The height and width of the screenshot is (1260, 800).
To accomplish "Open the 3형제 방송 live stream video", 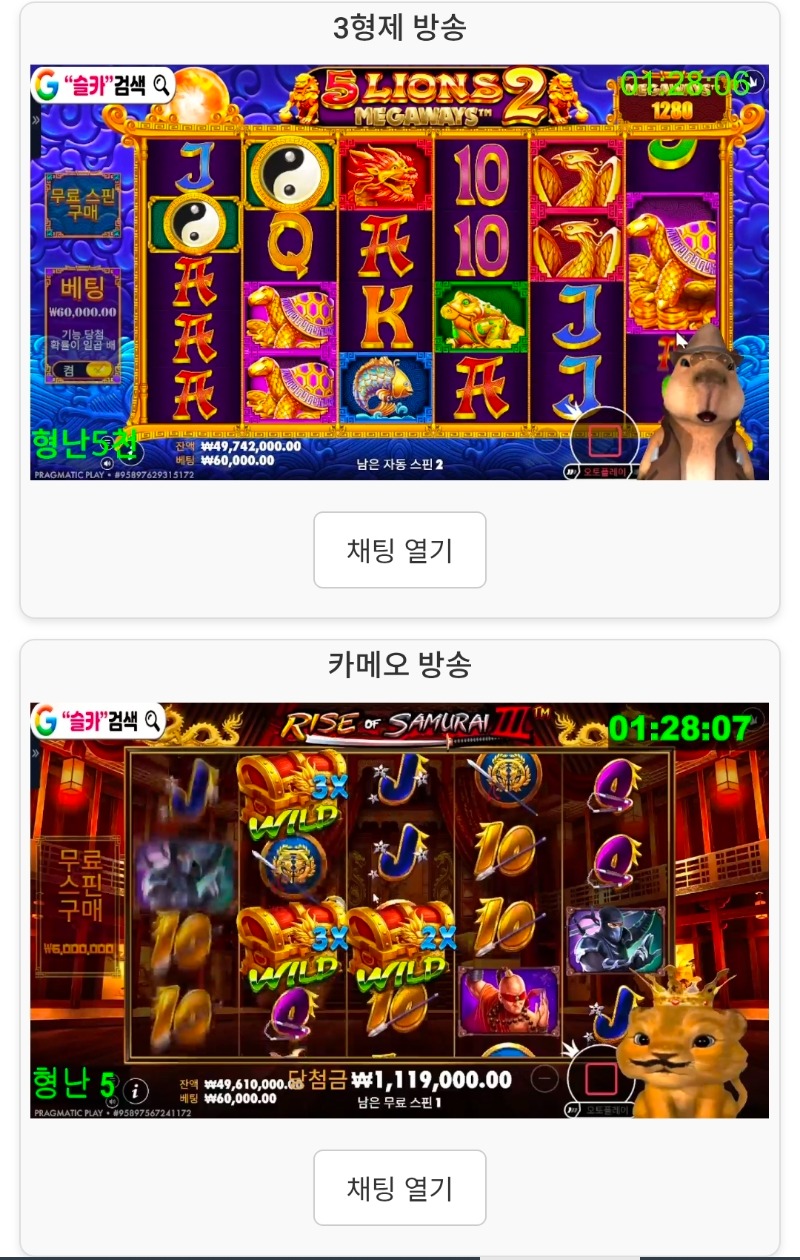I will click(x=399, y=272).
